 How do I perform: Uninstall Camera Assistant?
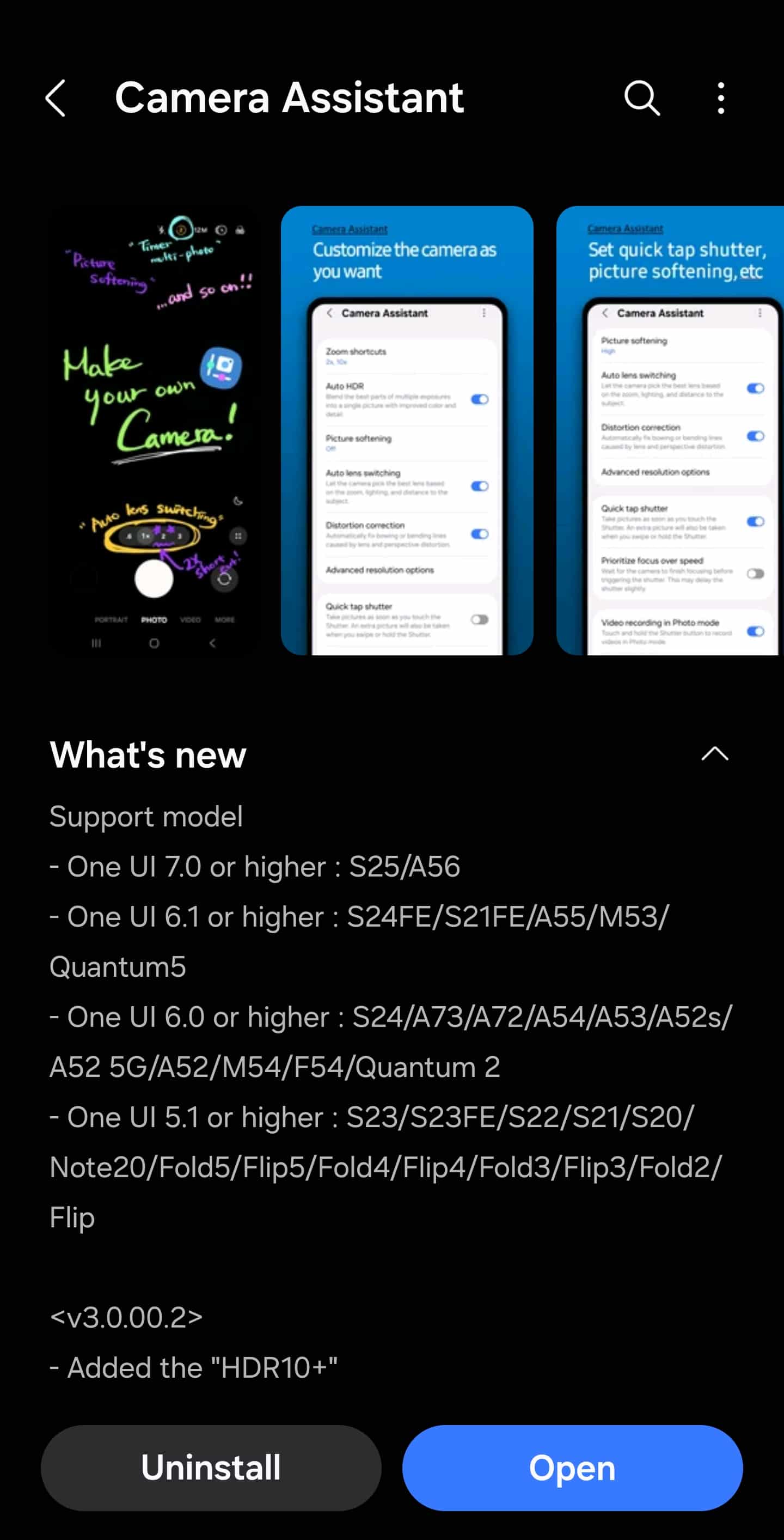(211, 1468)
